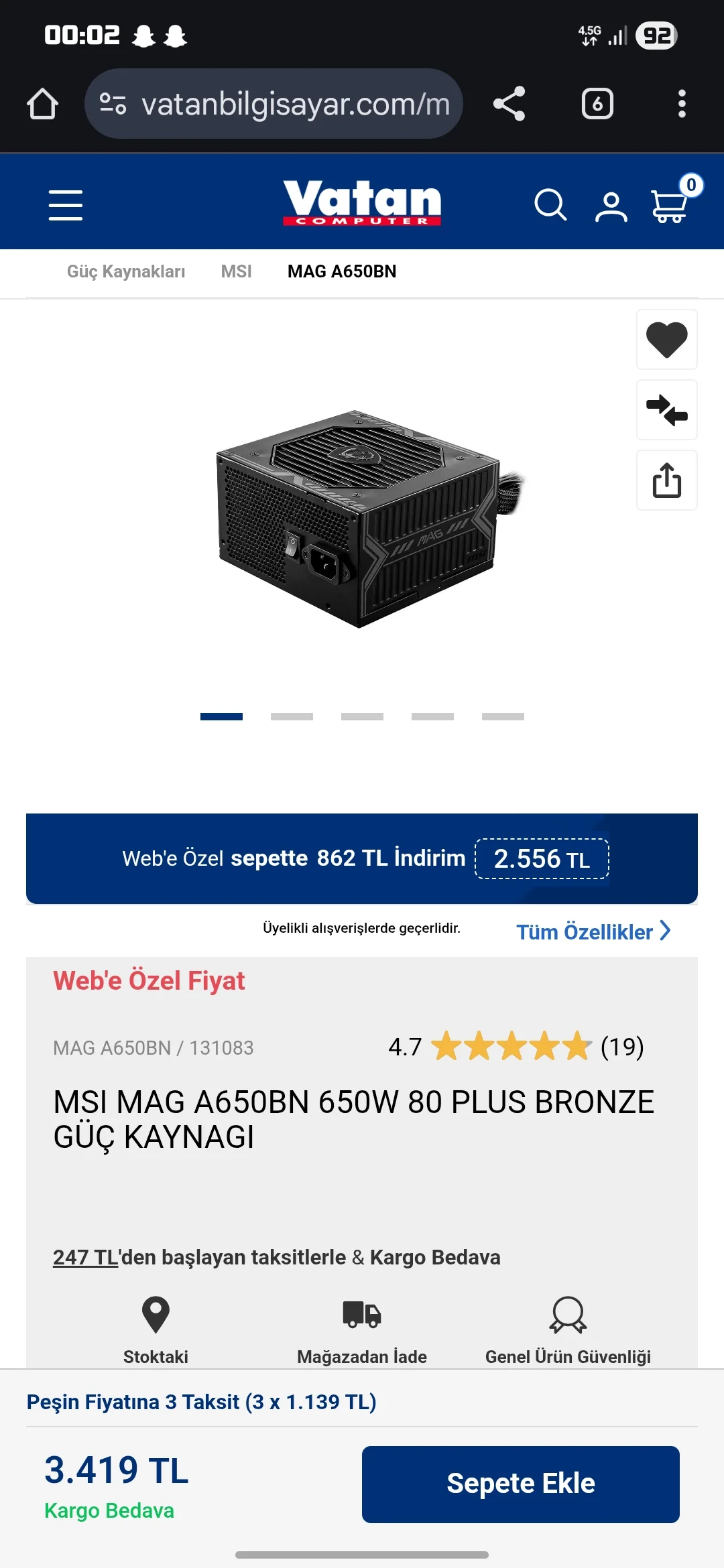
Task: Open the Vatan Computer homepage logo
Action: 362,202
